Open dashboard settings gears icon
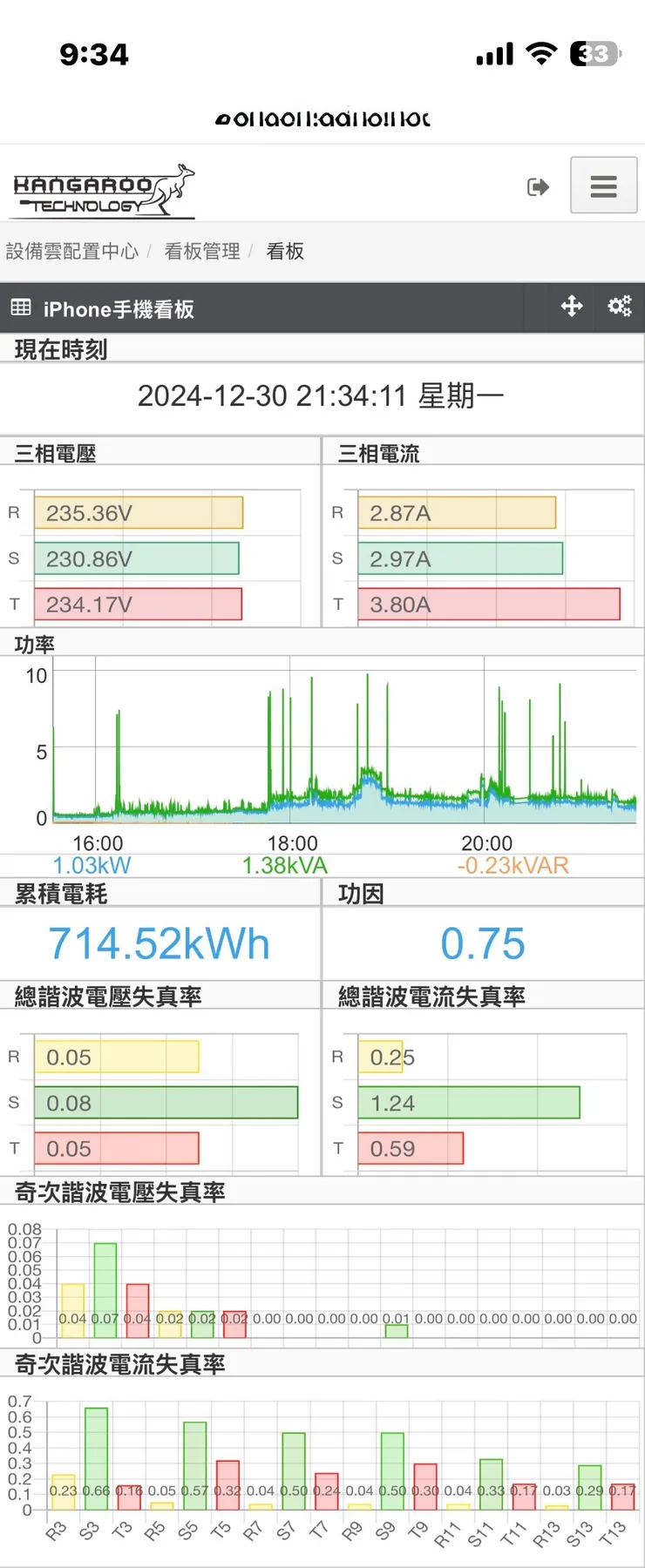Viewport: 645px width, 1568px height. point(620,307)
